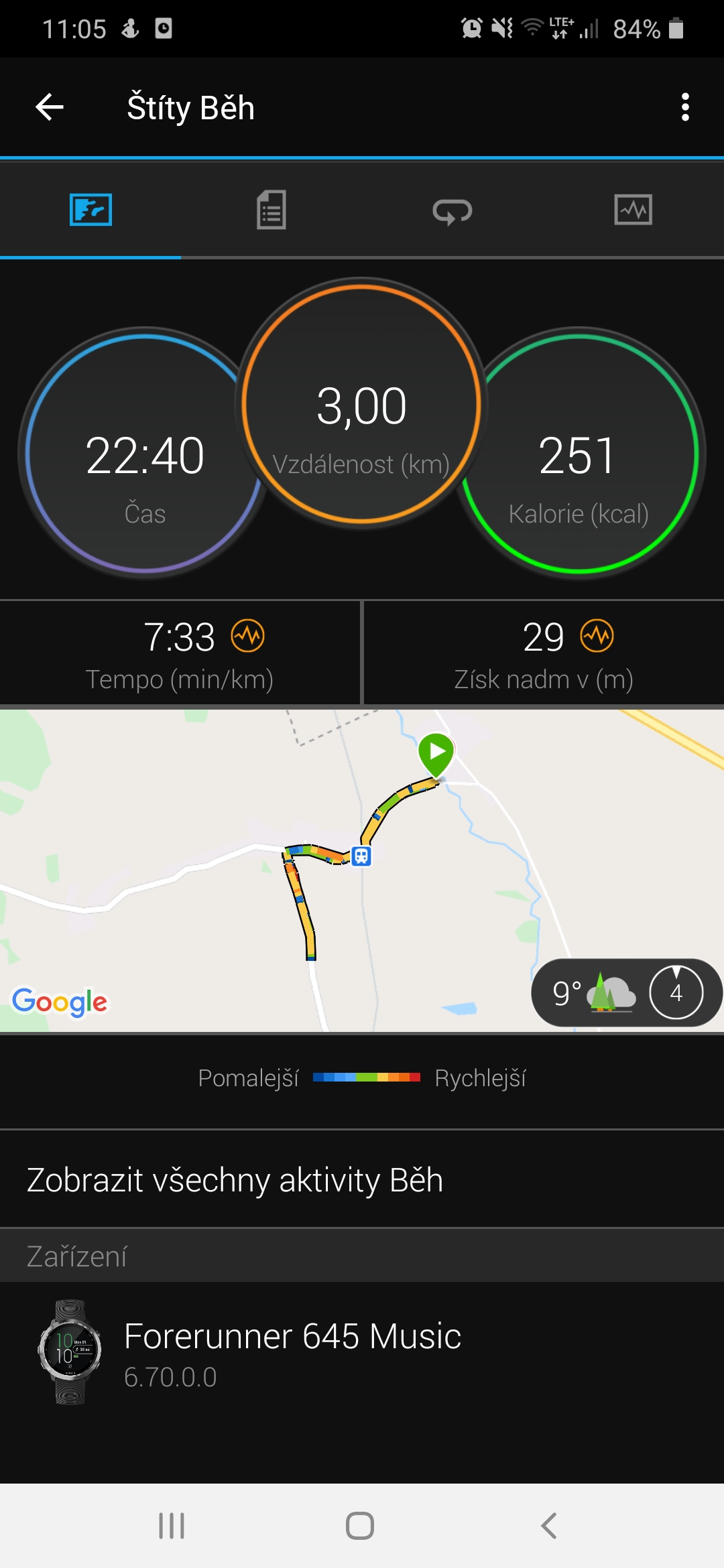Screen dimensions: 724x1568
Task: Open the route map
Action: [x=362, y=870]
